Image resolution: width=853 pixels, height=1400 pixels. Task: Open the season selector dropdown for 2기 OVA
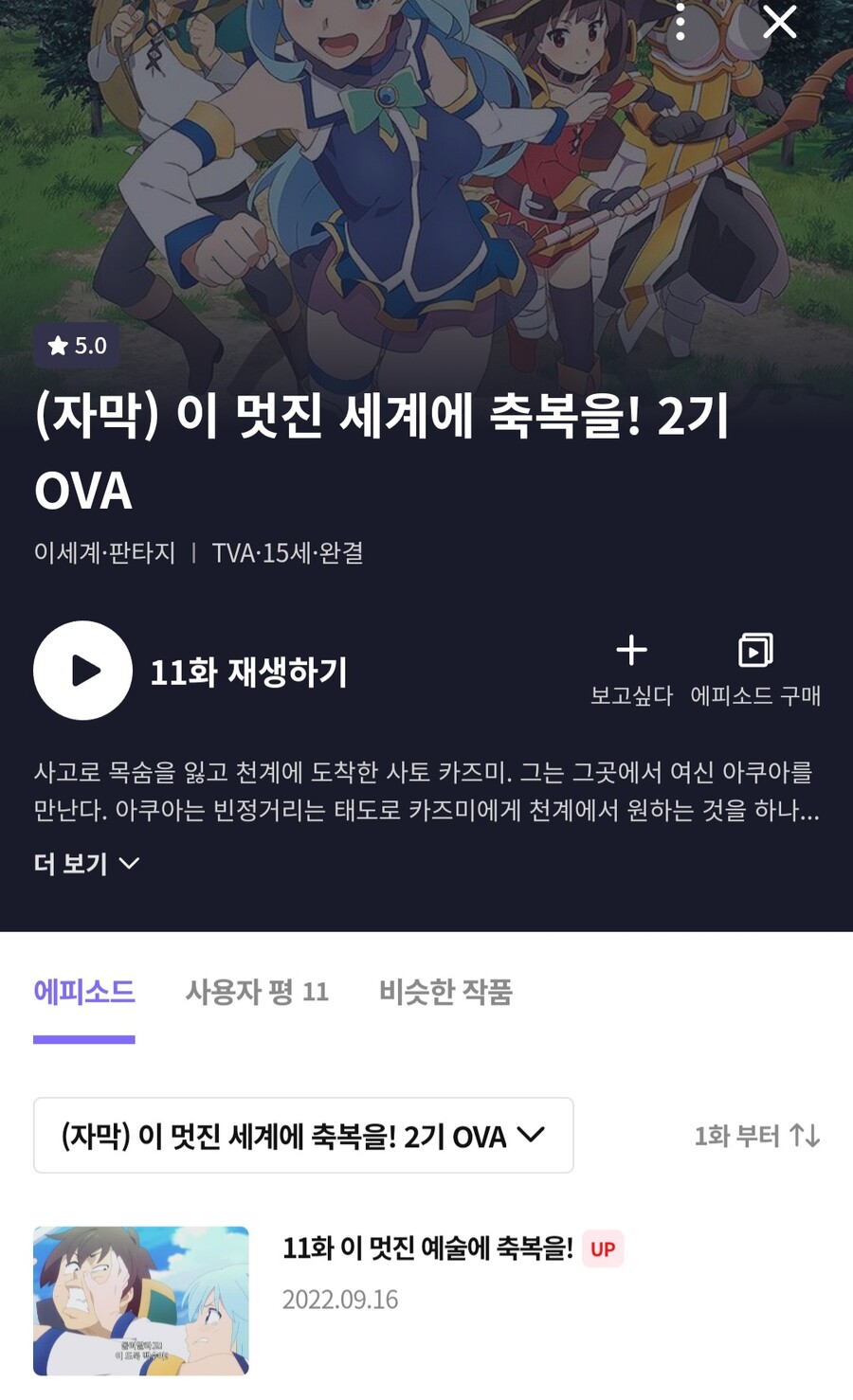(303, 1136)
